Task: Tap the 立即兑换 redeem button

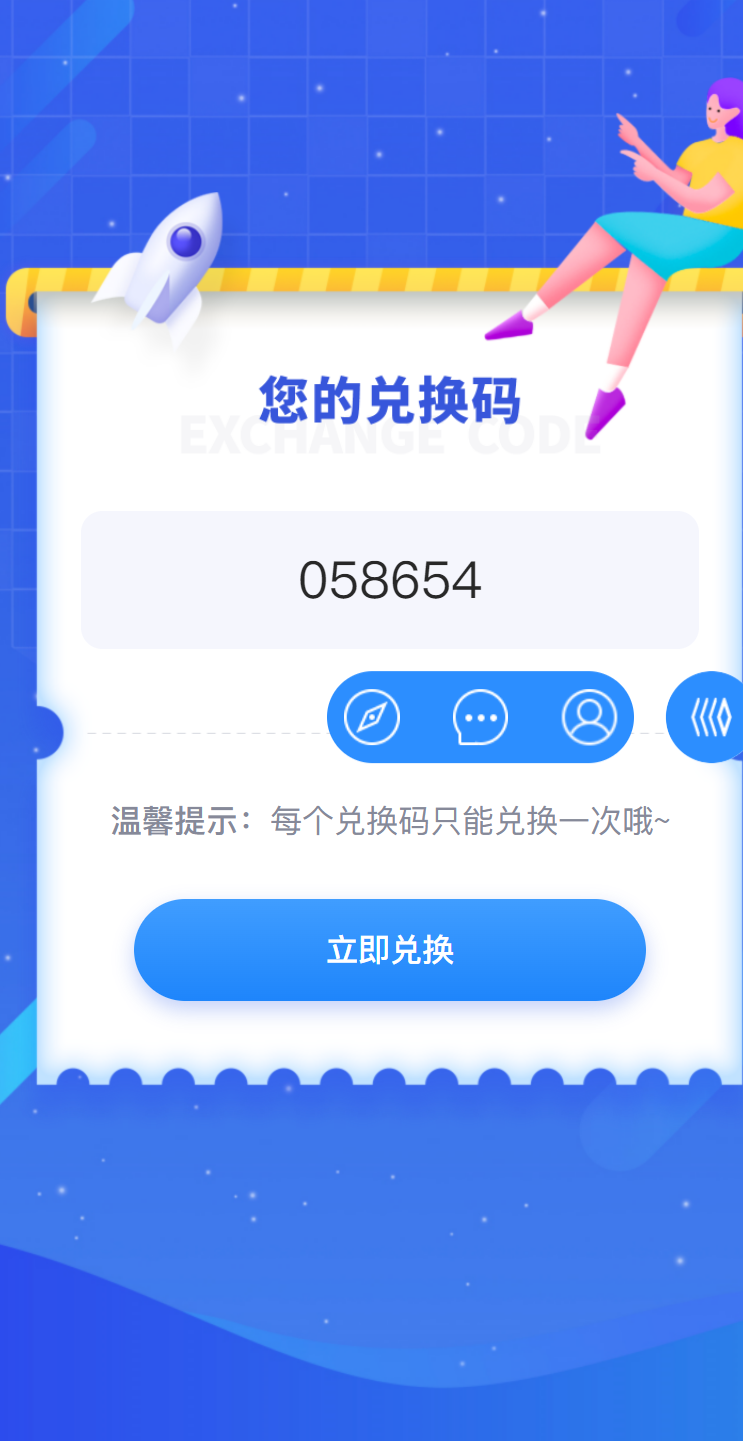Action: coord(390,950)
